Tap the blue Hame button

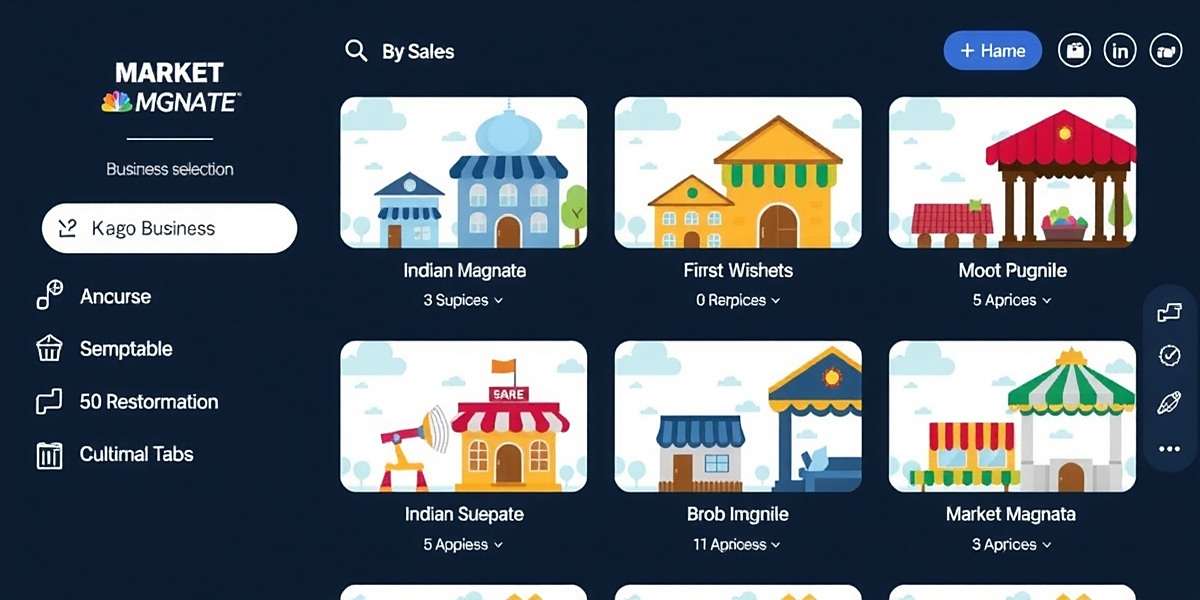click(x=992, y=51)
